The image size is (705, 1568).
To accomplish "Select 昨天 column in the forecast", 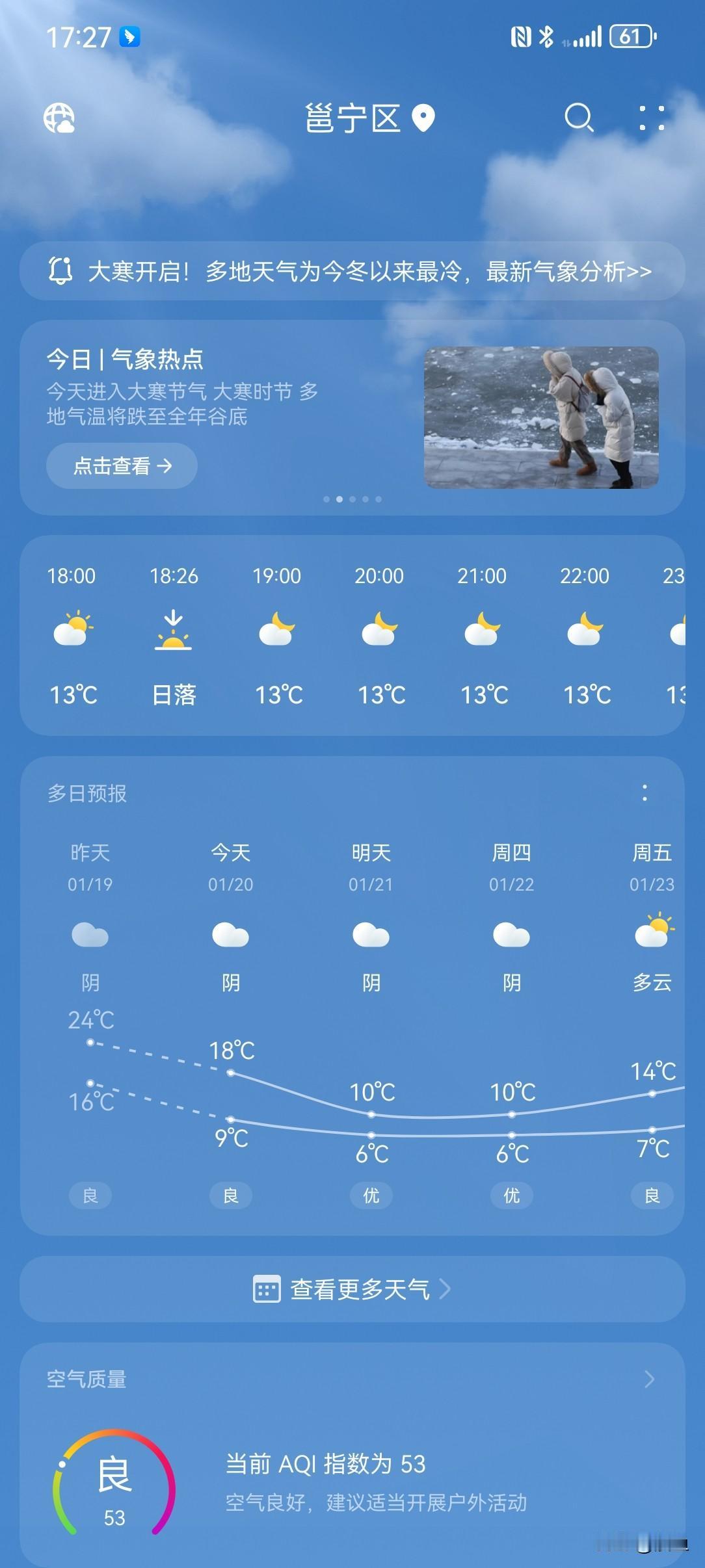I will tap(90, 854).
